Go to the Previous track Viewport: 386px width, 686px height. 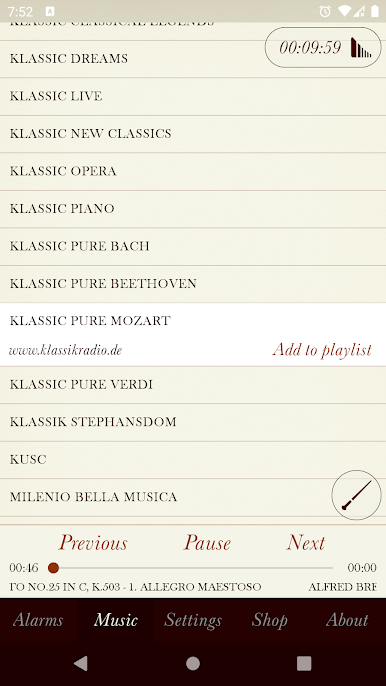click(x=93, y=543)
